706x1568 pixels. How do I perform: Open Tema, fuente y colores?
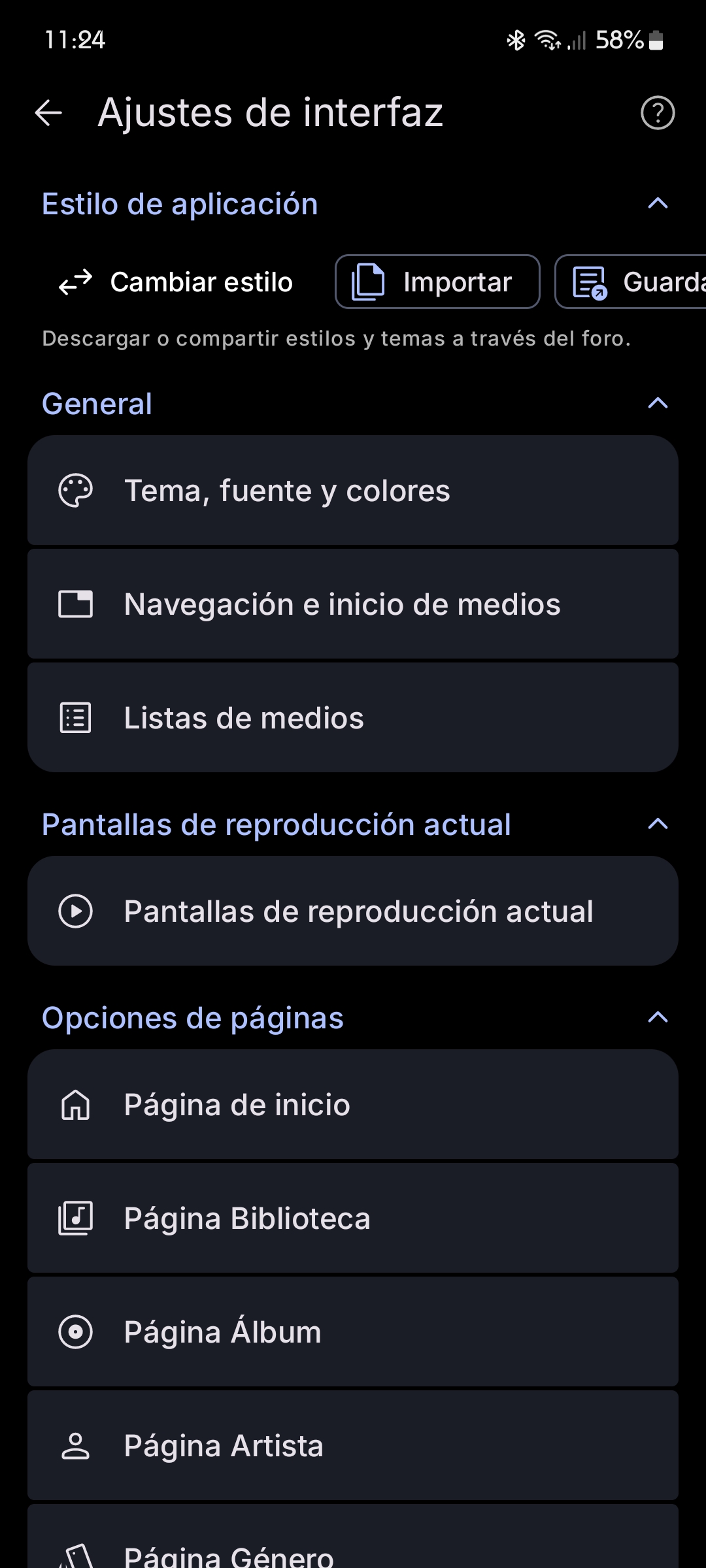353,491
